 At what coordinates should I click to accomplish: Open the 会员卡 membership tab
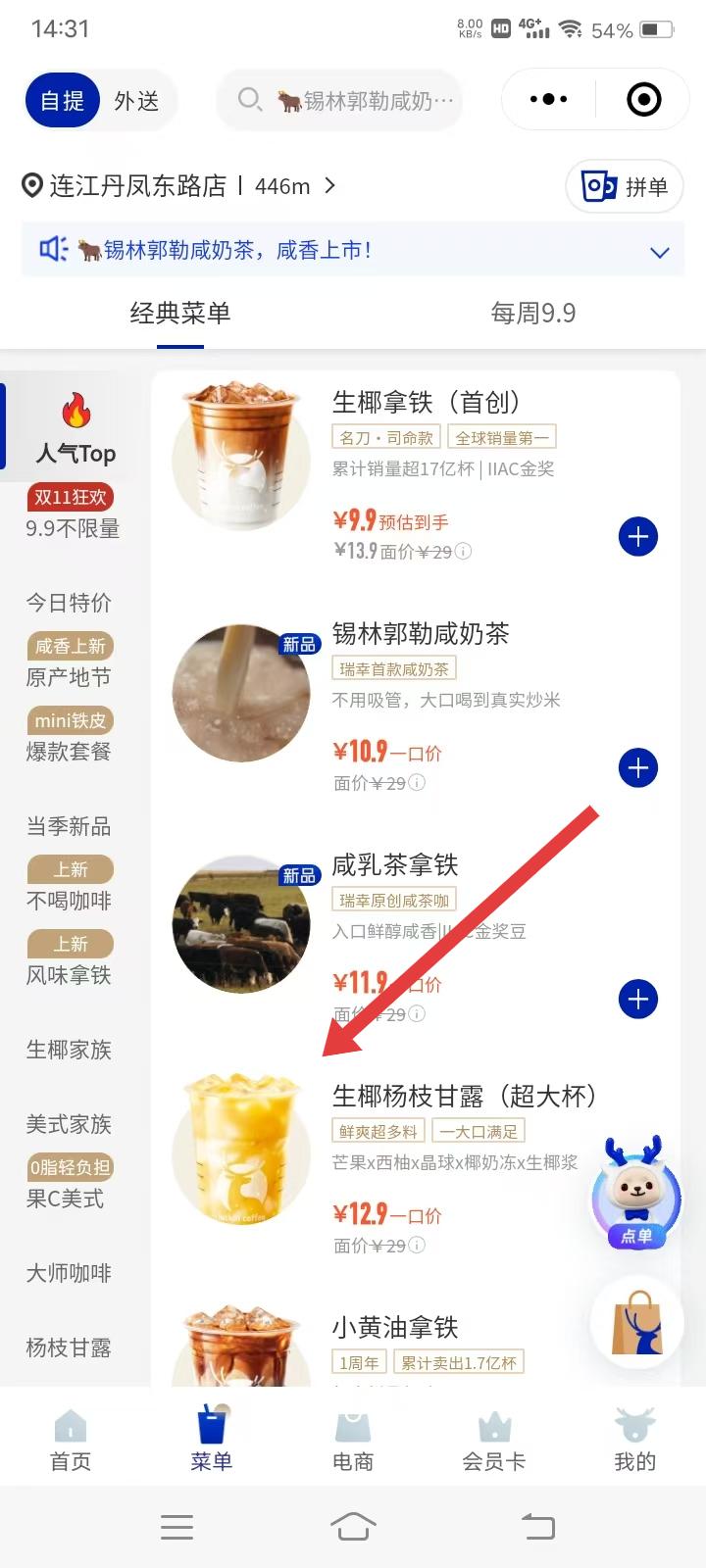[494, 1441]
